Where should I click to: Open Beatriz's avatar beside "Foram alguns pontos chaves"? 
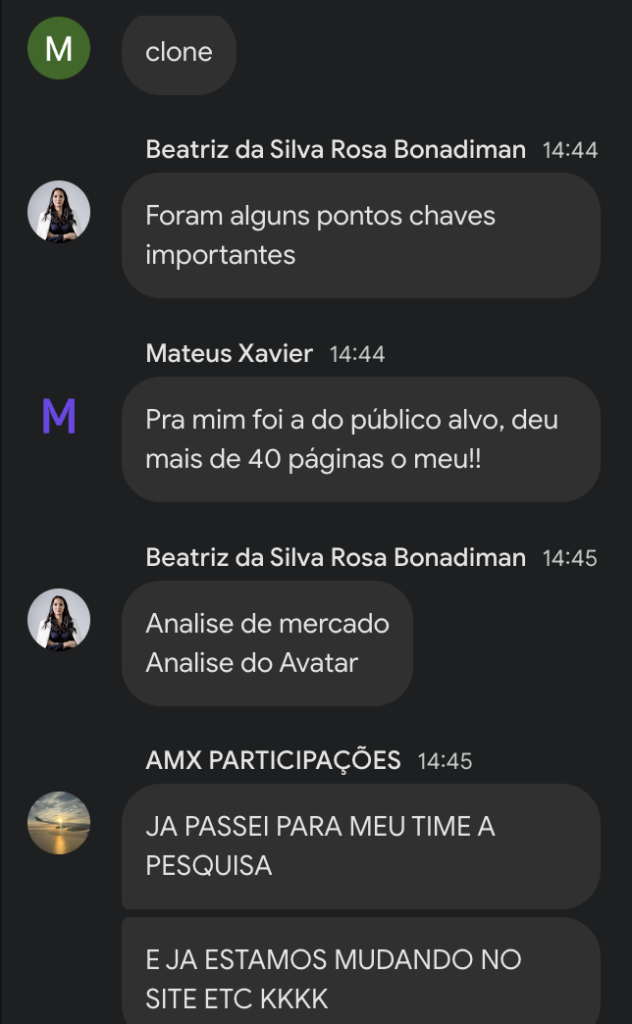59,211
